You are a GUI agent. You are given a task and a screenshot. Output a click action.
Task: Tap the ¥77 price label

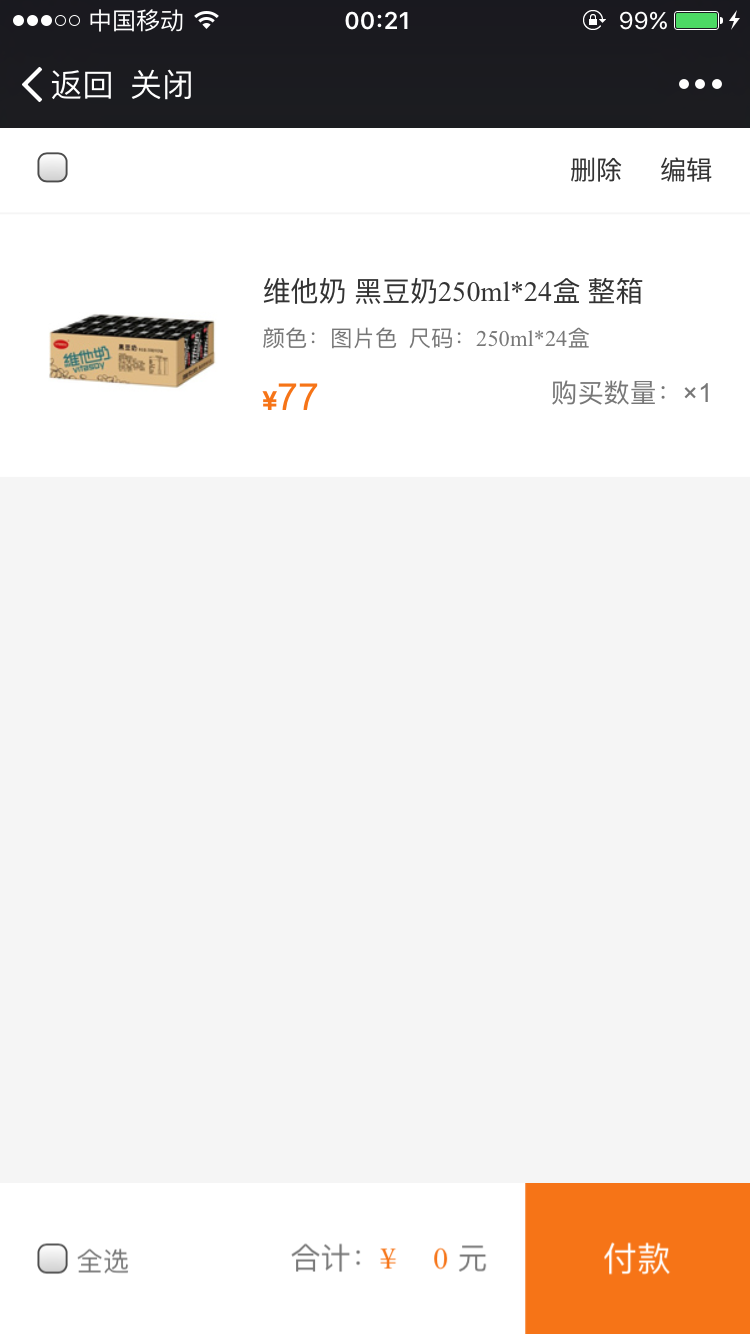coord(288,396)
